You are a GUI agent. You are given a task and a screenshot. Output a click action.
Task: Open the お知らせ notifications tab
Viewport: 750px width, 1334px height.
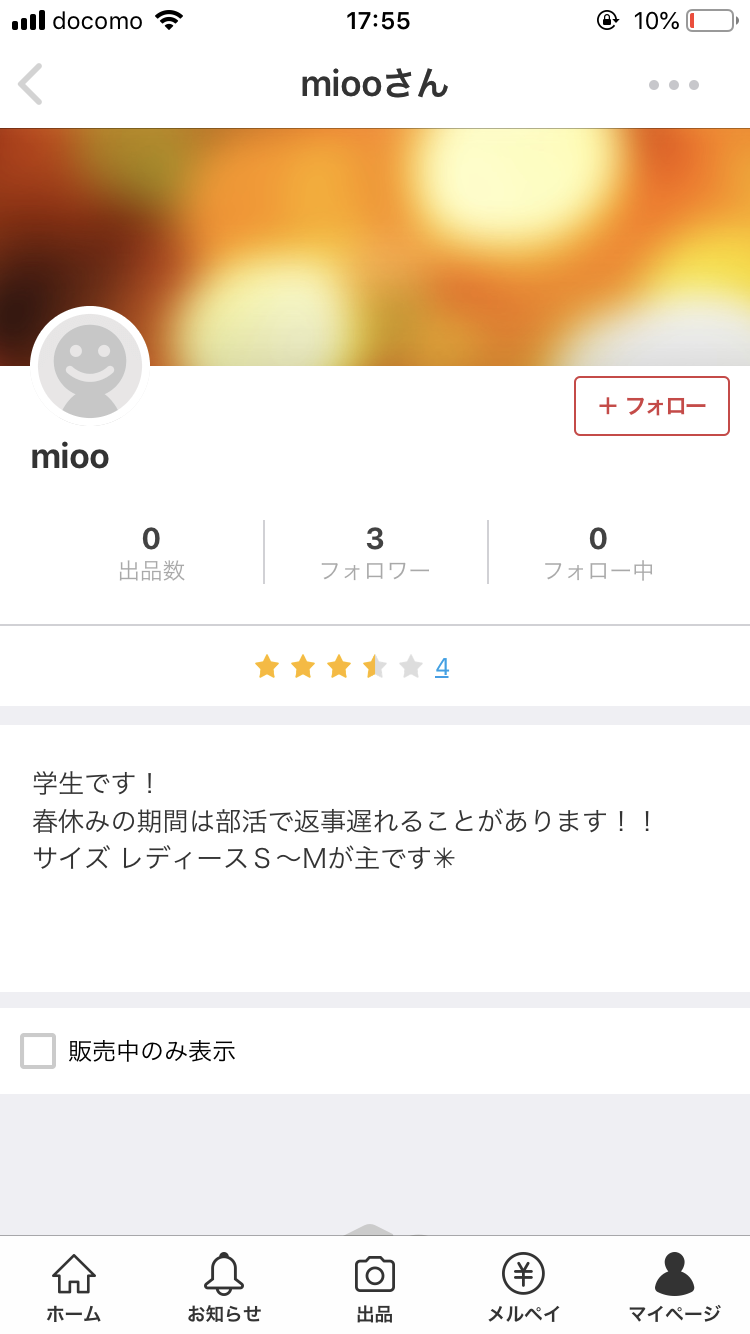pyautogui.click(x=224, y=1286)
